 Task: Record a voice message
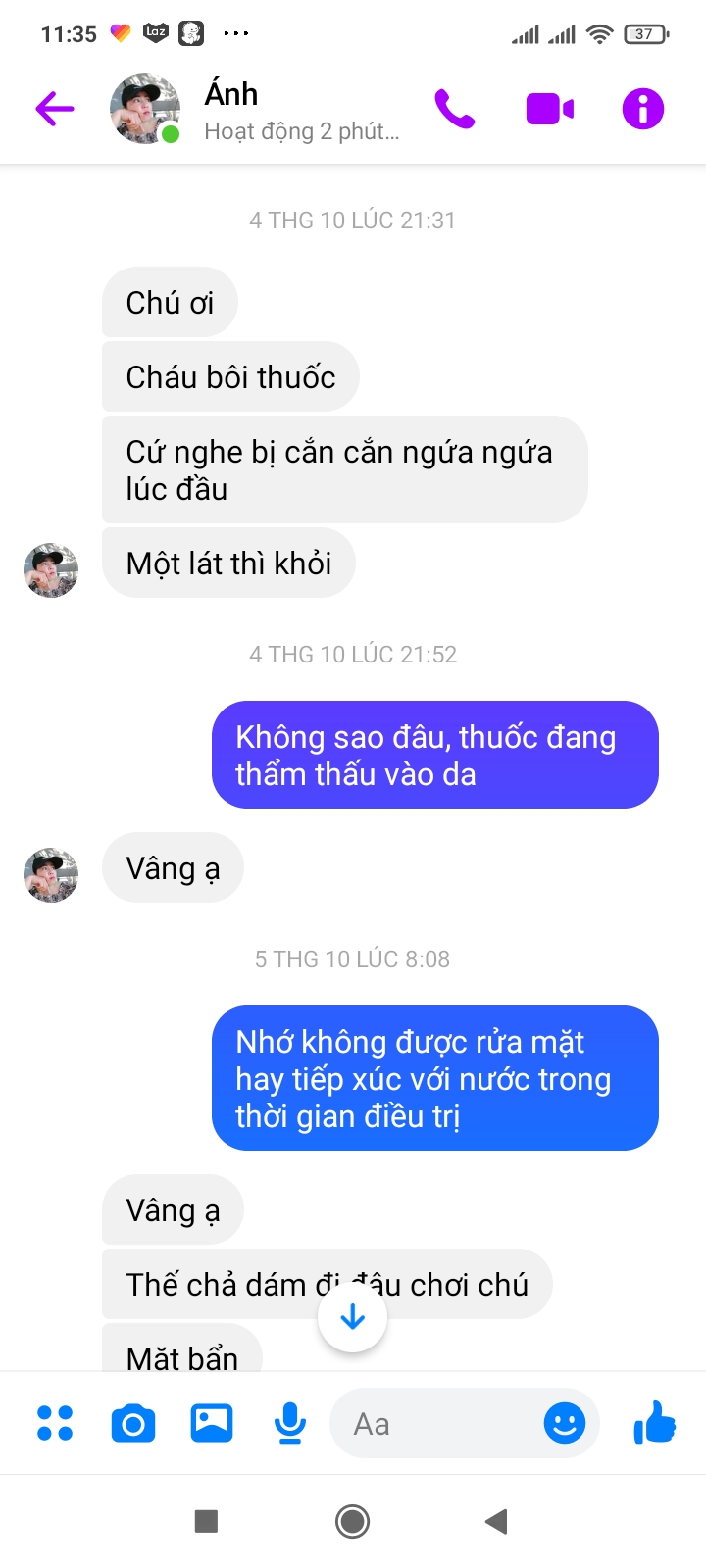pos(289,1423)
